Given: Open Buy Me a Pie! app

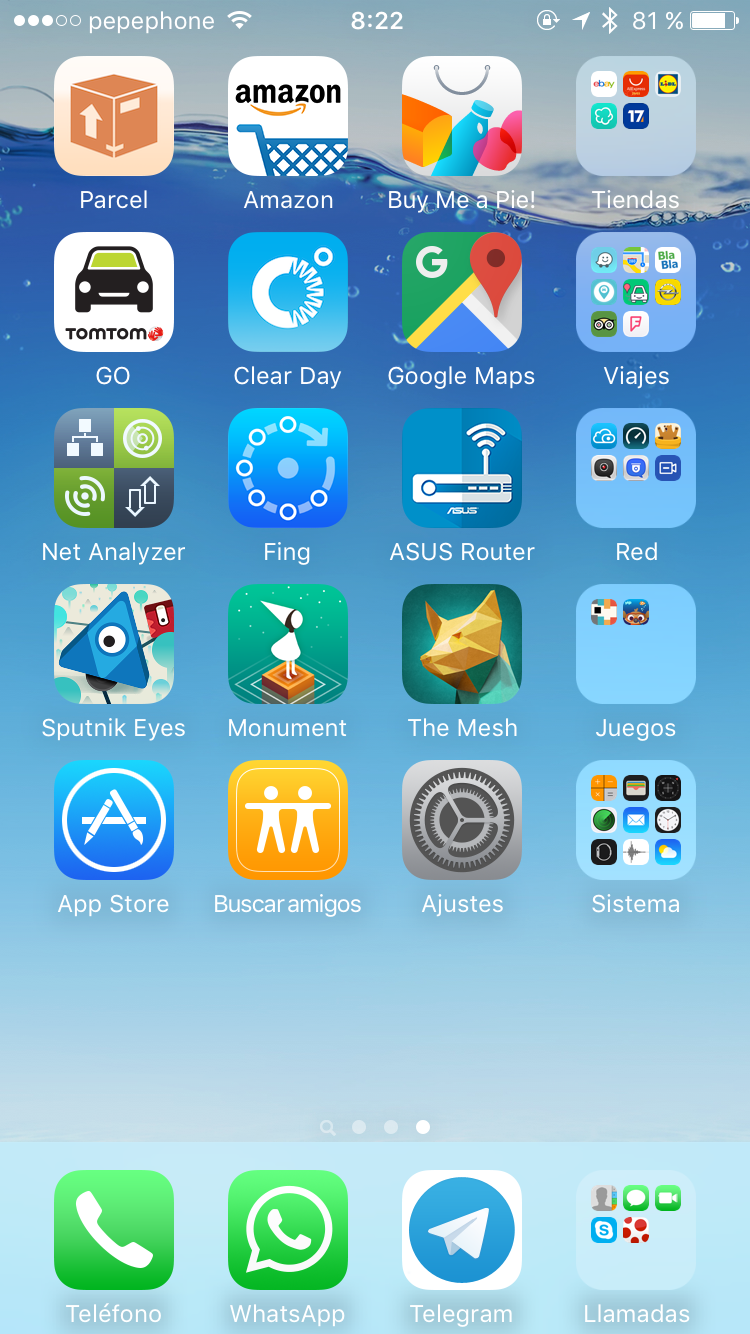Looking at the screenshot, I should [x=462, y=116].
